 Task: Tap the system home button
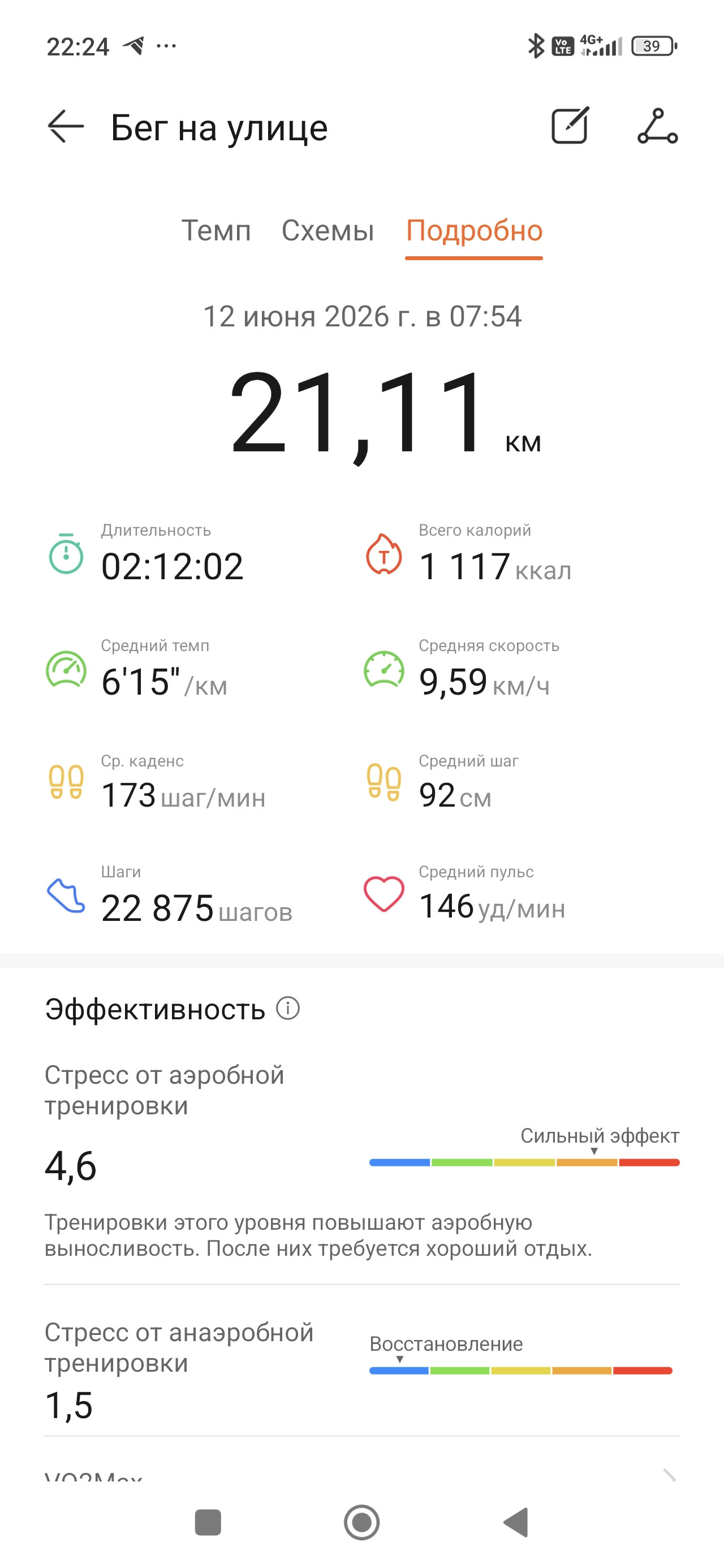(x=361, y=1522)
